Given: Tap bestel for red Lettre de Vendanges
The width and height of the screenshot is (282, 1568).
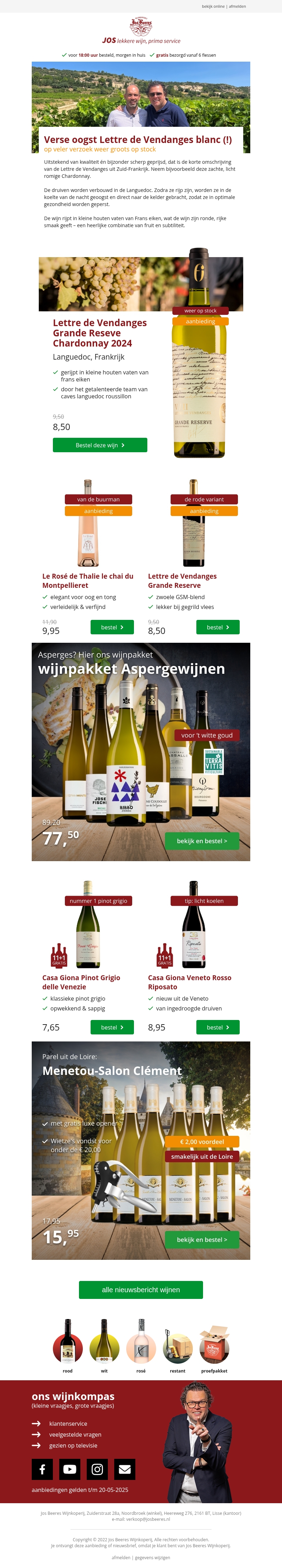Looking at the screenshot, I should point(217,627).
